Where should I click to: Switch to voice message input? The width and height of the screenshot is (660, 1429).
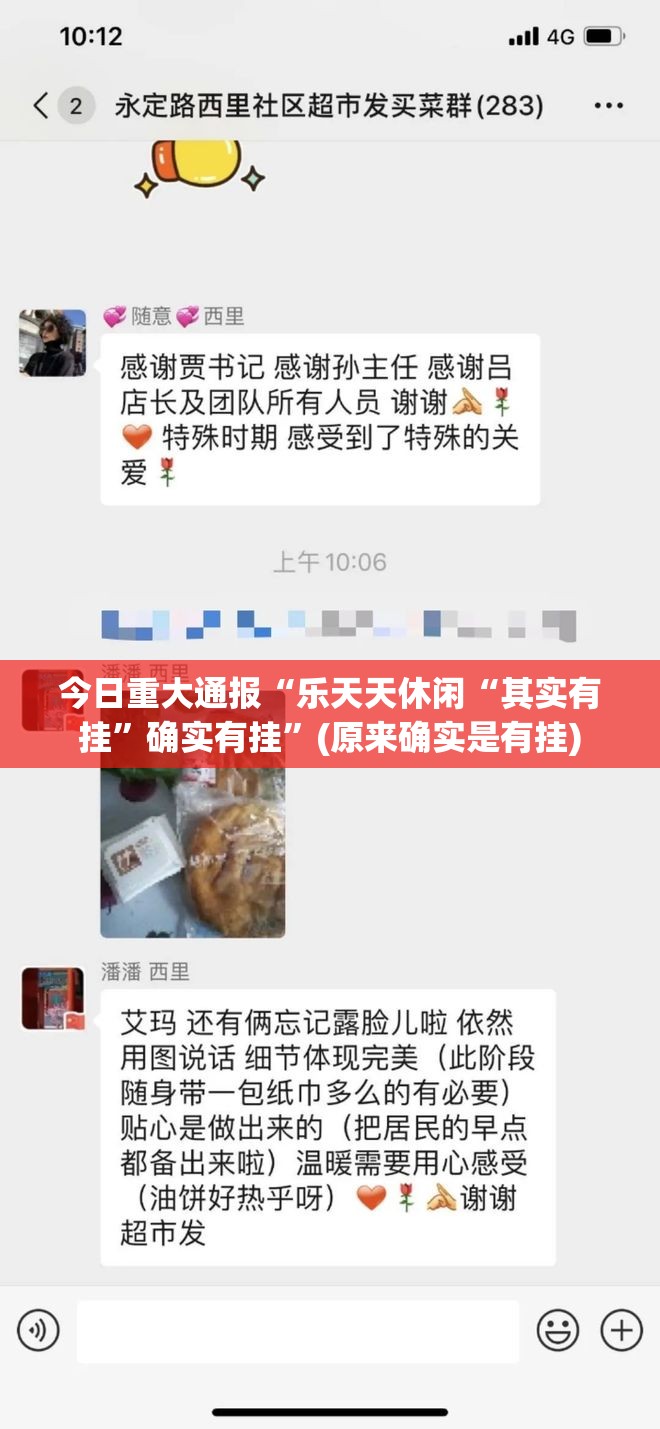pos(38,1330)
